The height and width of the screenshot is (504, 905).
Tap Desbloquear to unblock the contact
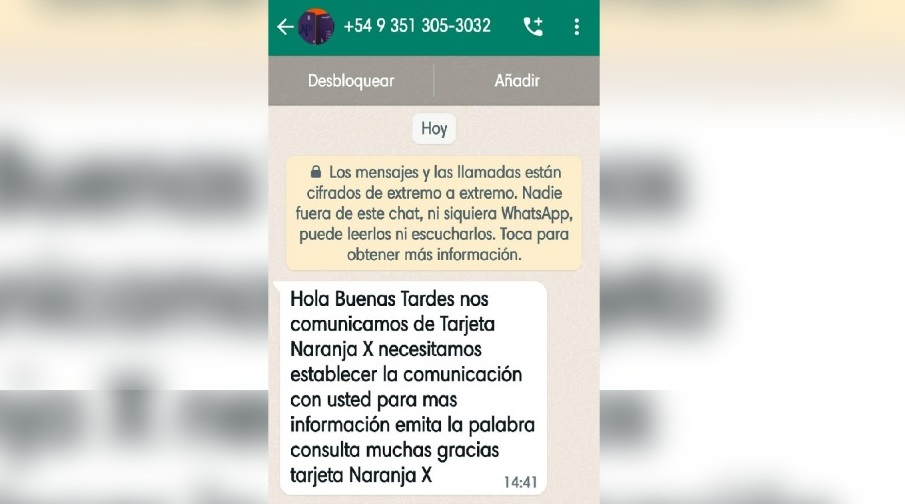[x=350, y=81]
